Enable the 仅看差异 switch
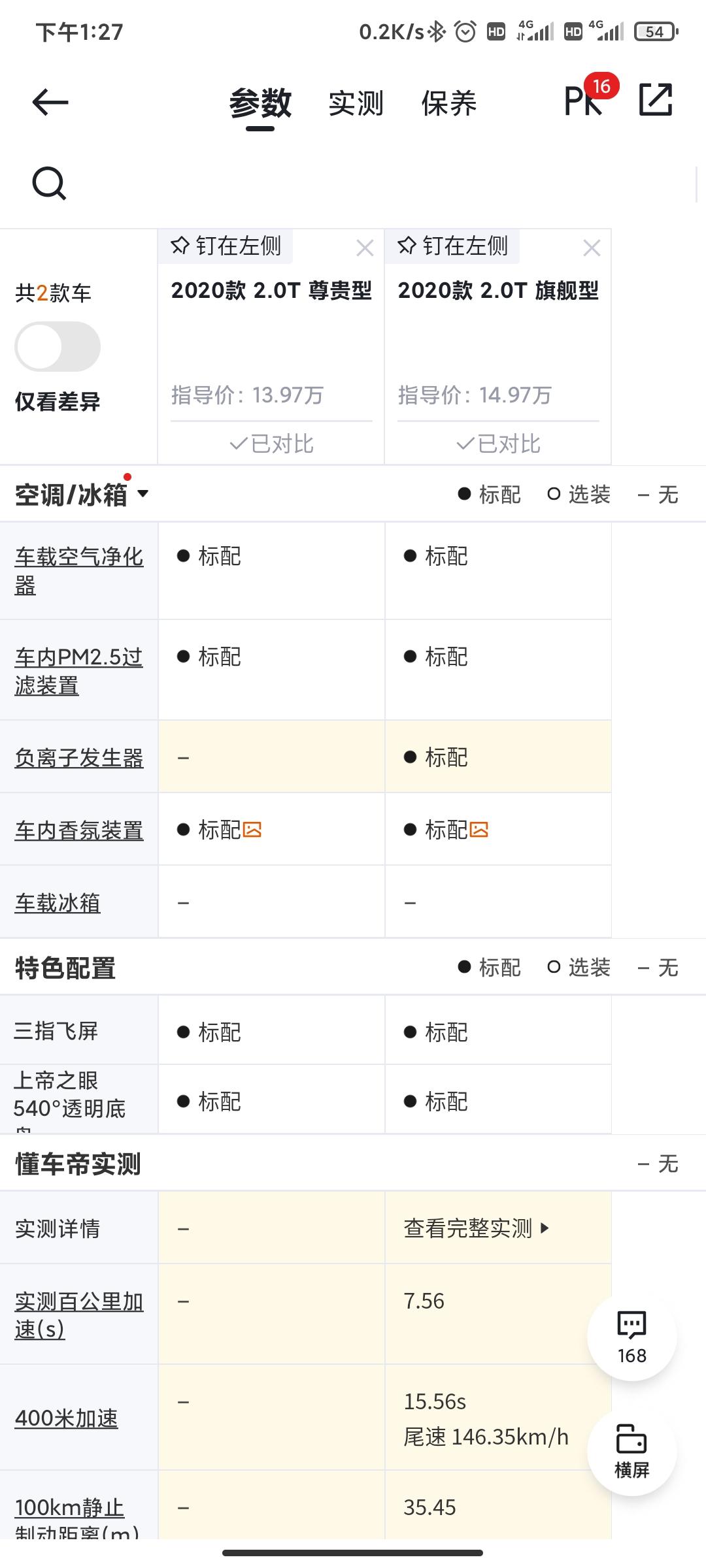Image resolution: width=706 pixels, height=1568 pixels. tap(58, 346)
